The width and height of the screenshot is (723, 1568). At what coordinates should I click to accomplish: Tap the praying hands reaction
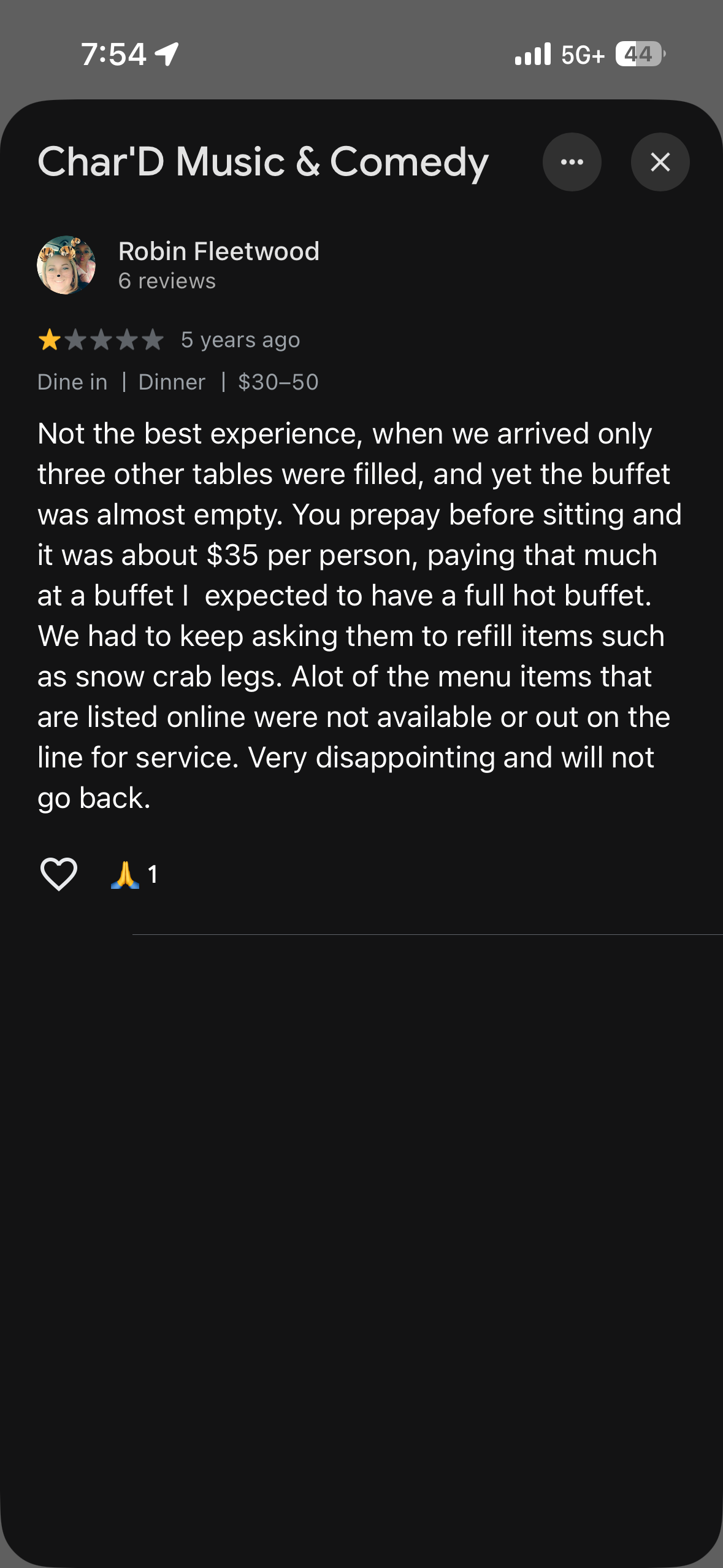[134, 874]
